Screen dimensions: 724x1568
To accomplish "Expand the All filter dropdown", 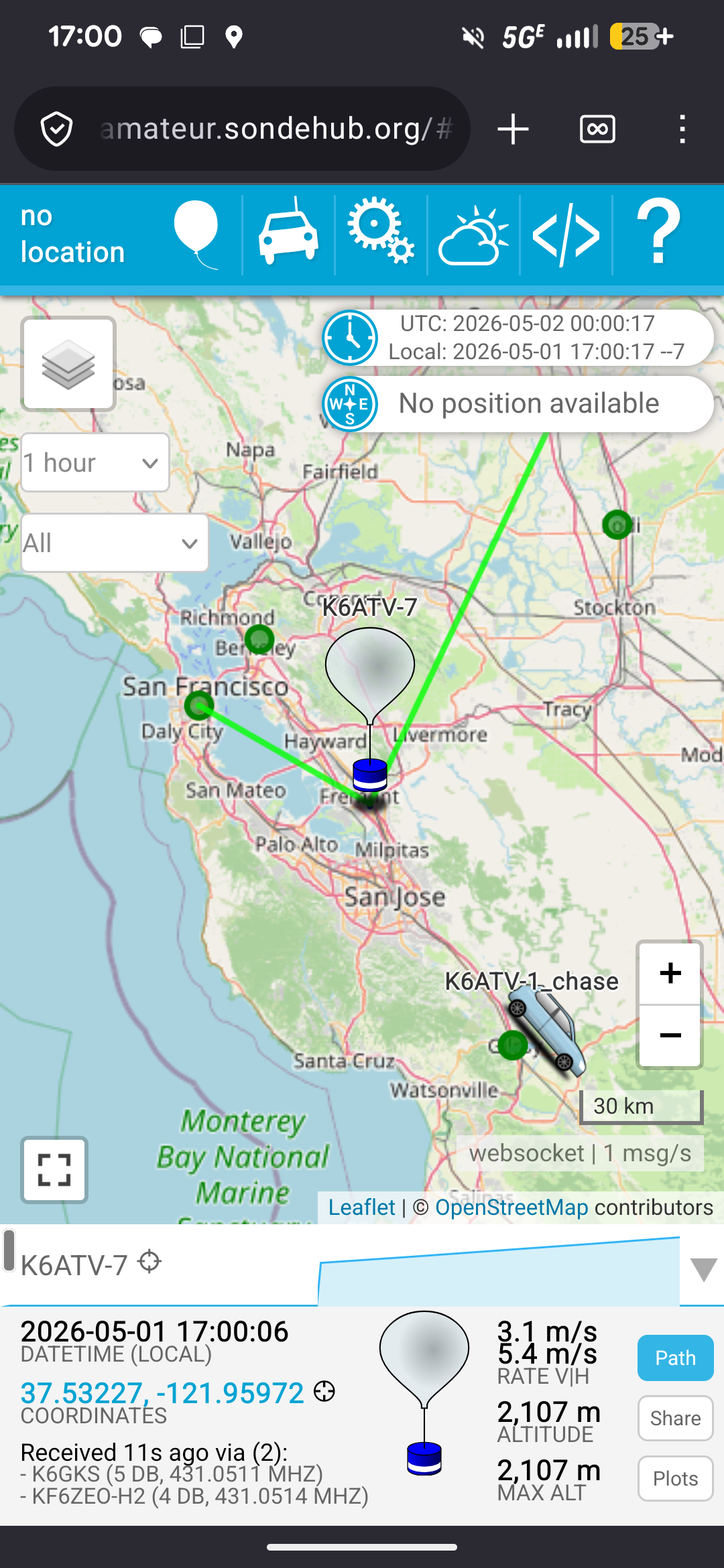I will pos(115,543).
